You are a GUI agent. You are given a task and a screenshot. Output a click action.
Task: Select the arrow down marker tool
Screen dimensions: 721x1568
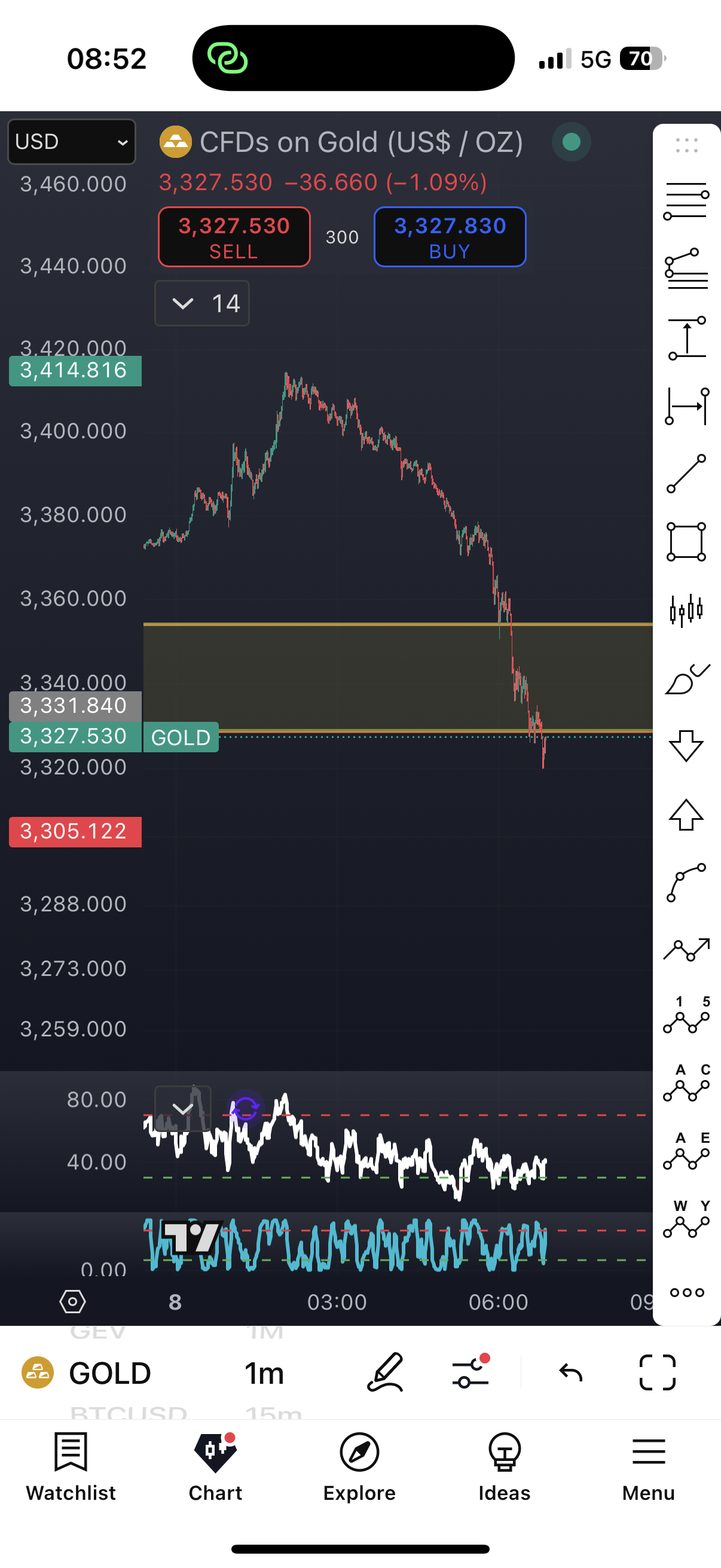click(686, 746)
